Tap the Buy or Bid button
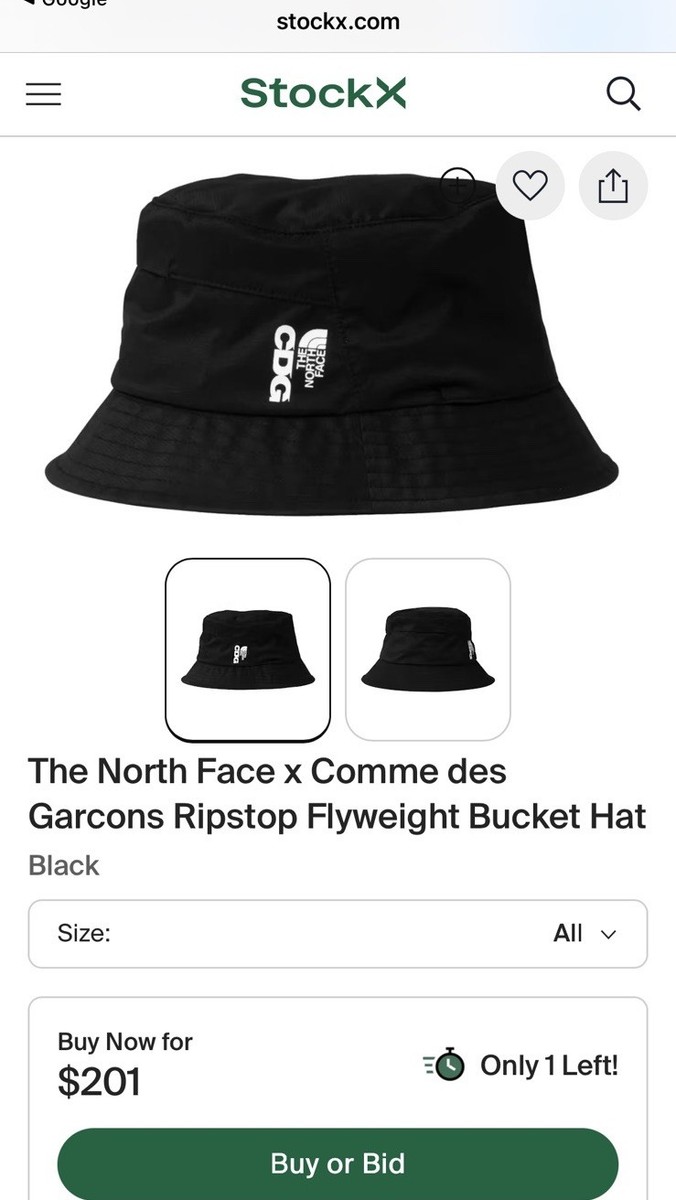676x1200 pixels. pos(338,1164)
